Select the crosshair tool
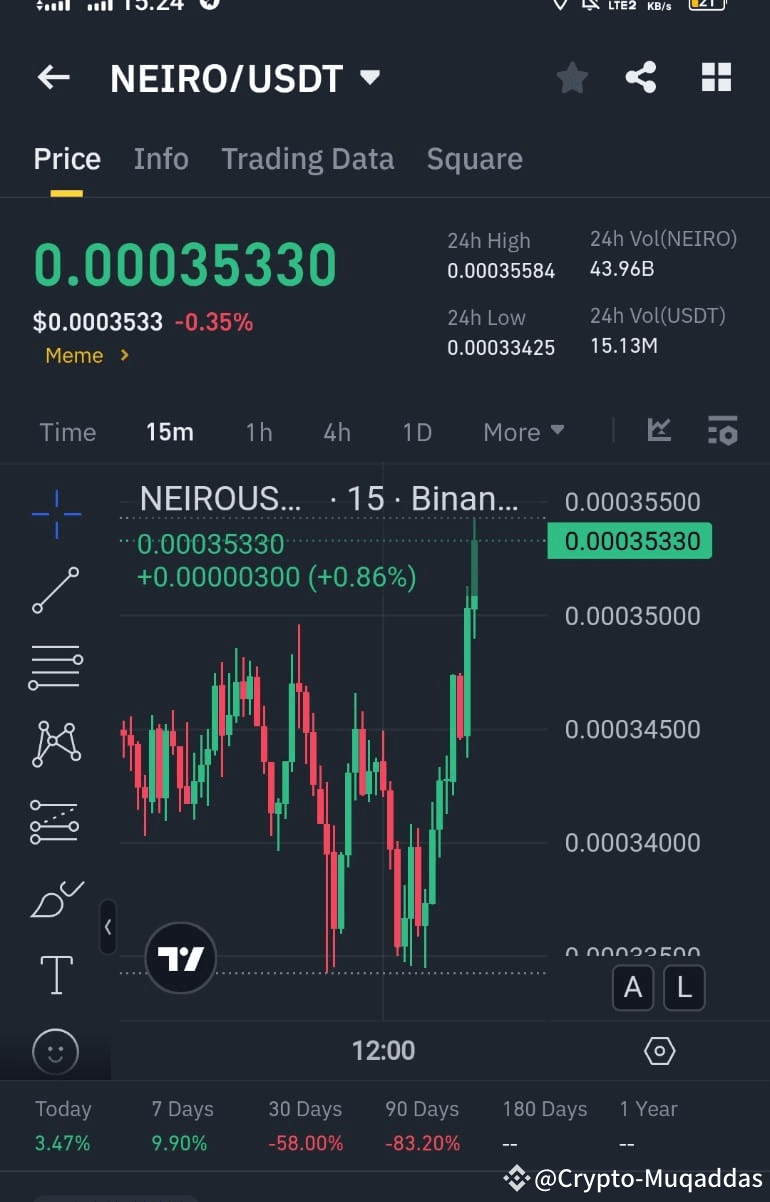The height and width of the screenshot is (1202, 770). click(x=55, y=513)
